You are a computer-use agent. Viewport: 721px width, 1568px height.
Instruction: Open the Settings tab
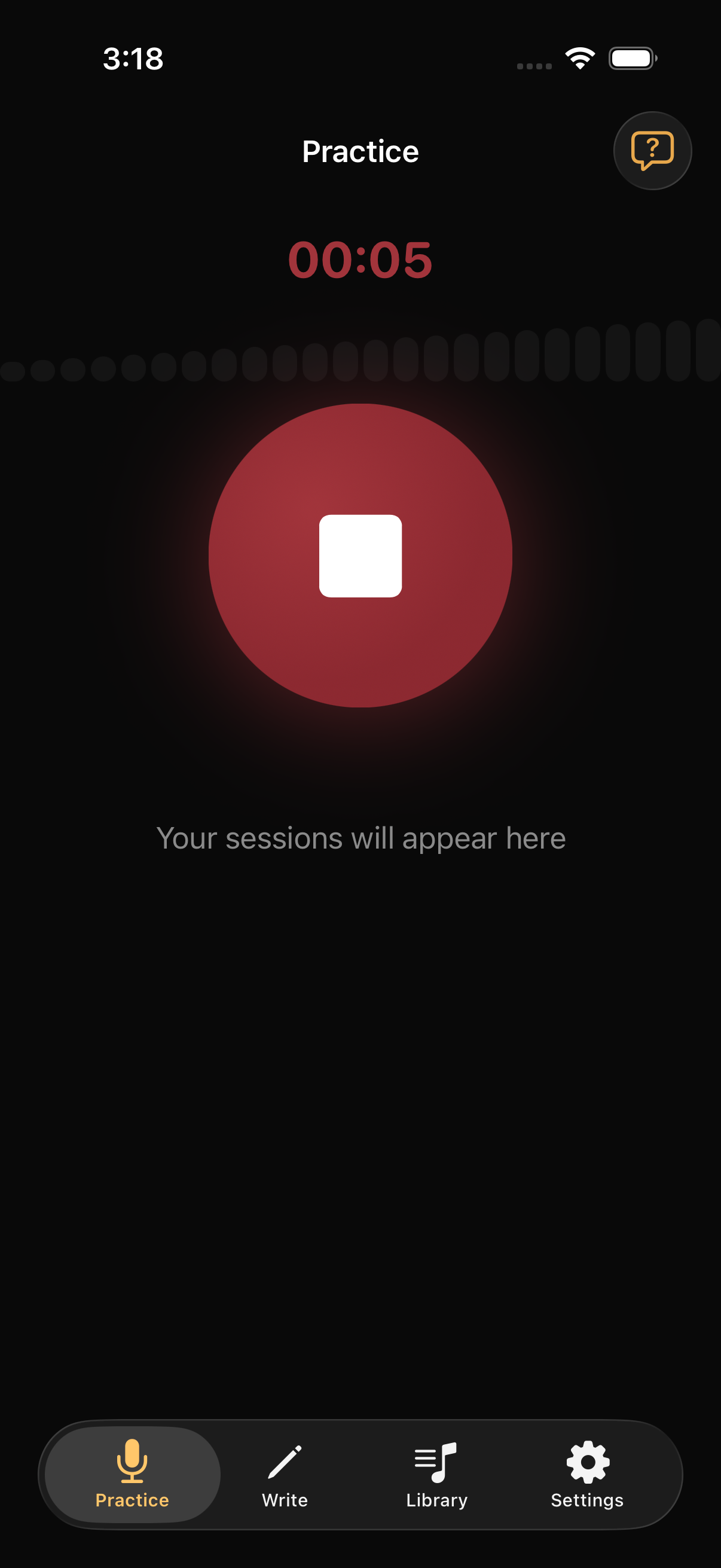pyautogui.click(x=587, y=1475)
